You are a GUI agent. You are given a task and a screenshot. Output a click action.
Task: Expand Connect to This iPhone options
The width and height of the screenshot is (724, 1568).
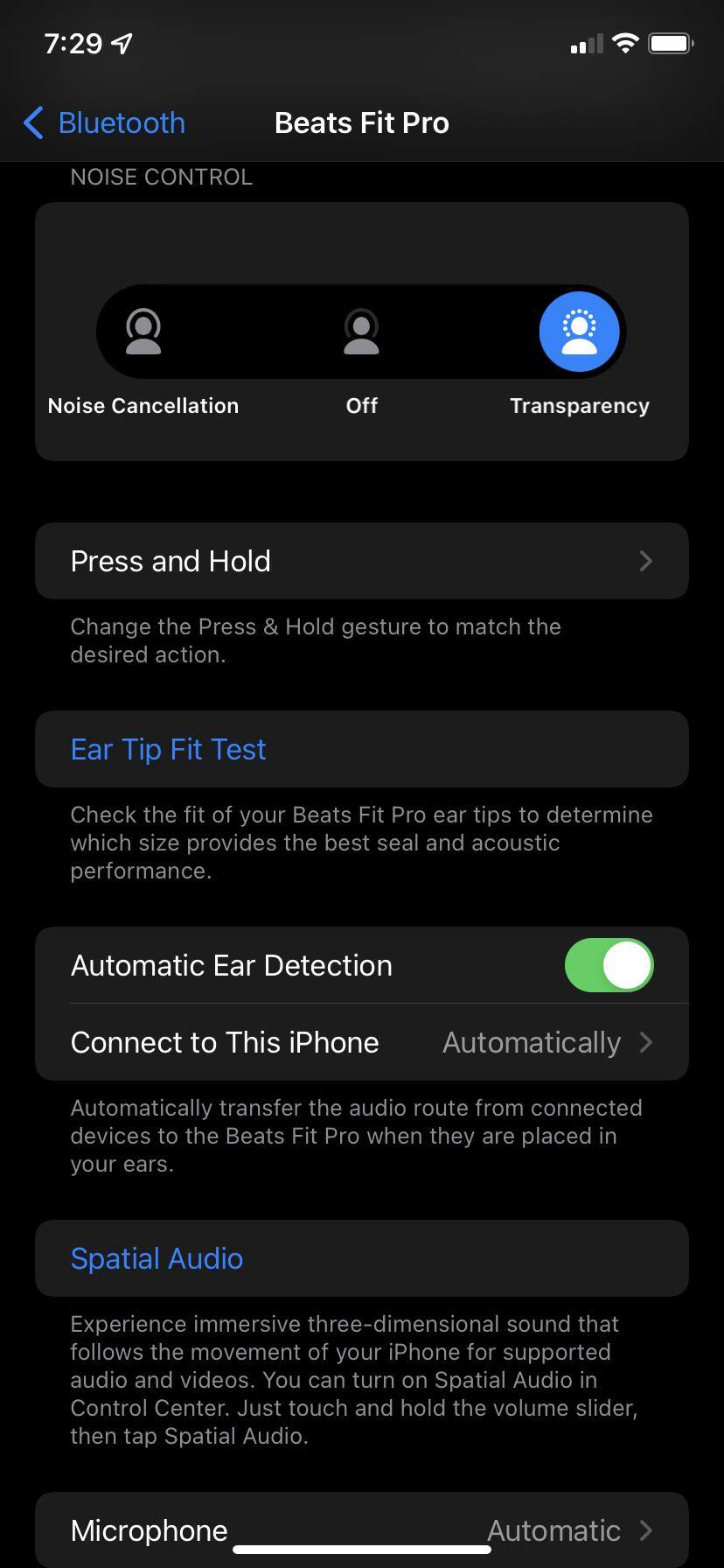tap(646, 1042)
